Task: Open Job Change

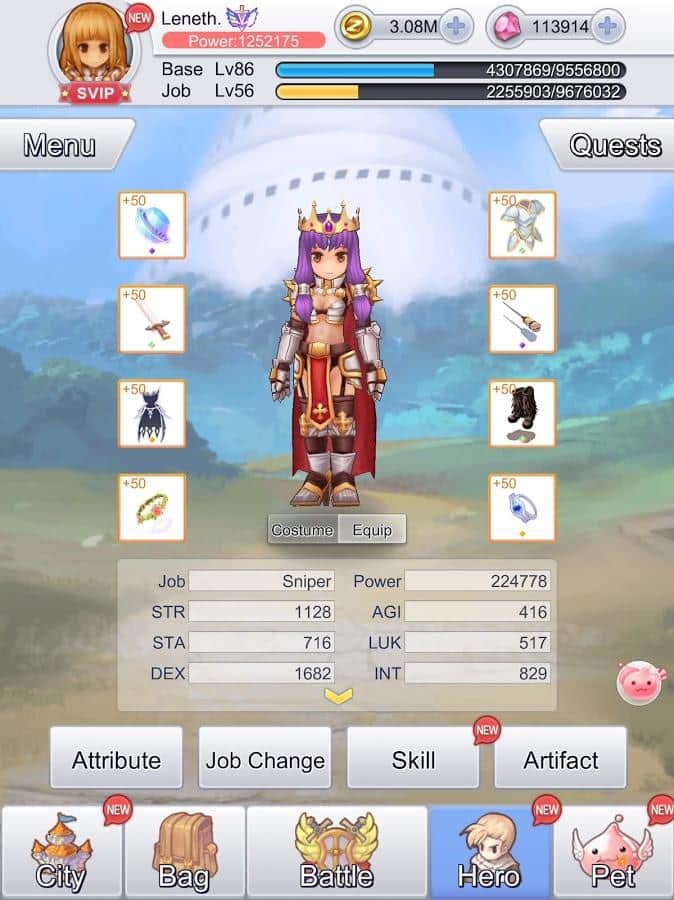Action: [x=265, y=760]
